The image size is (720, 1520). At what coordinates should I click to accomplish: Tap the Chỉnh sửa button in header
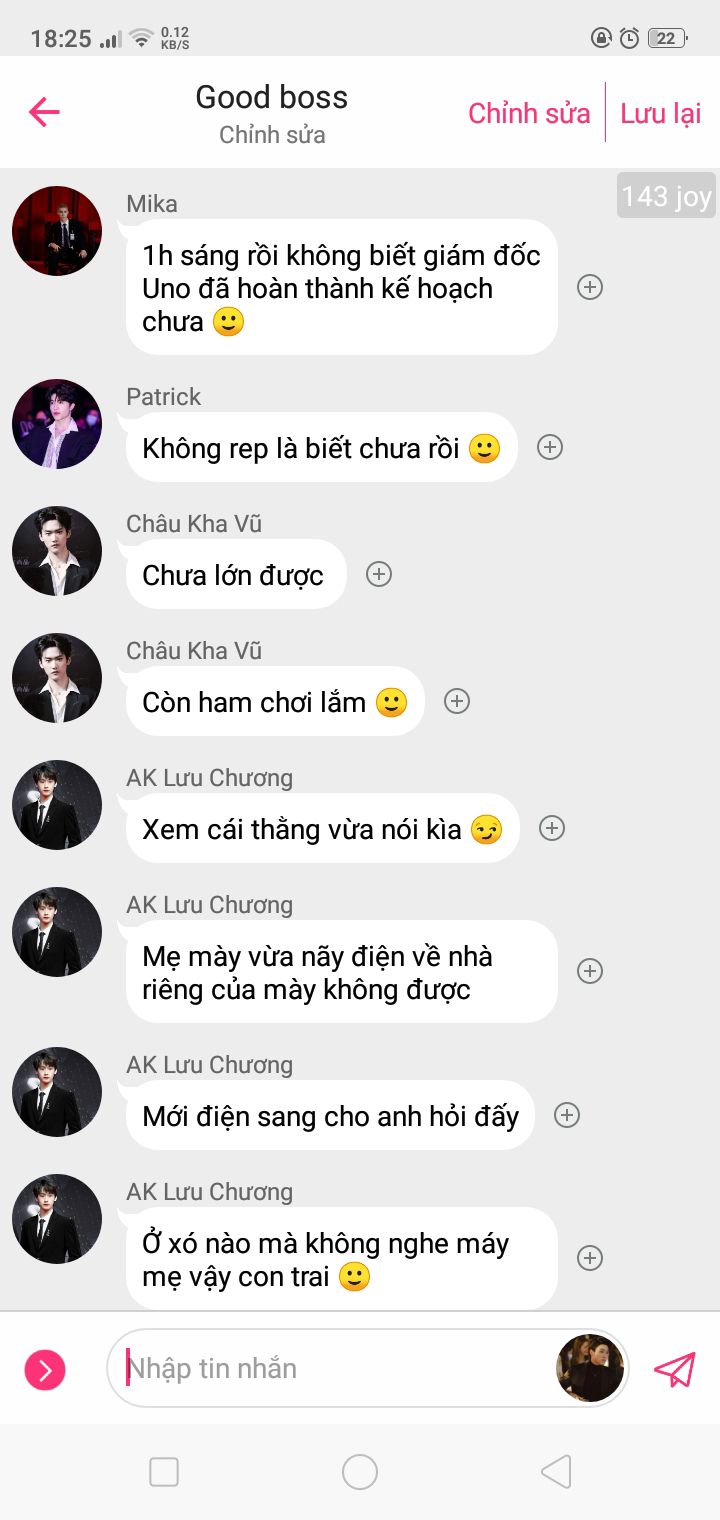tap(529, 113)
